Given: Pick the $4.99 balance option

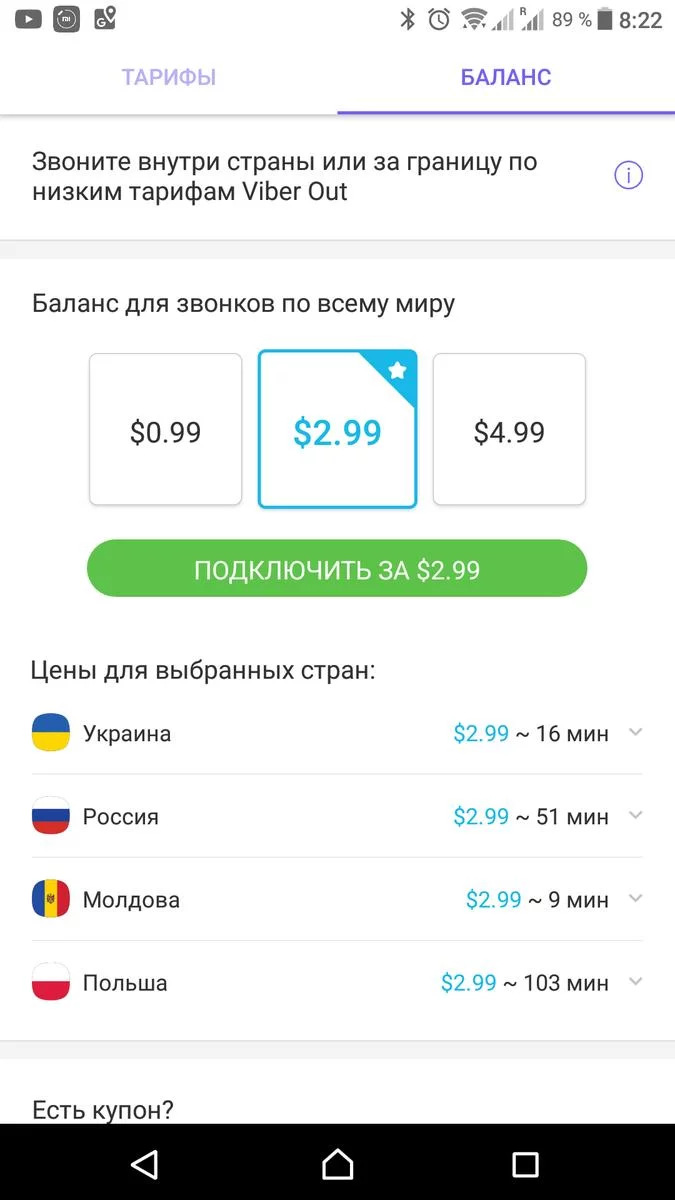Looking at the screenshot, I should pyautogui.click(x=509, y=430).
